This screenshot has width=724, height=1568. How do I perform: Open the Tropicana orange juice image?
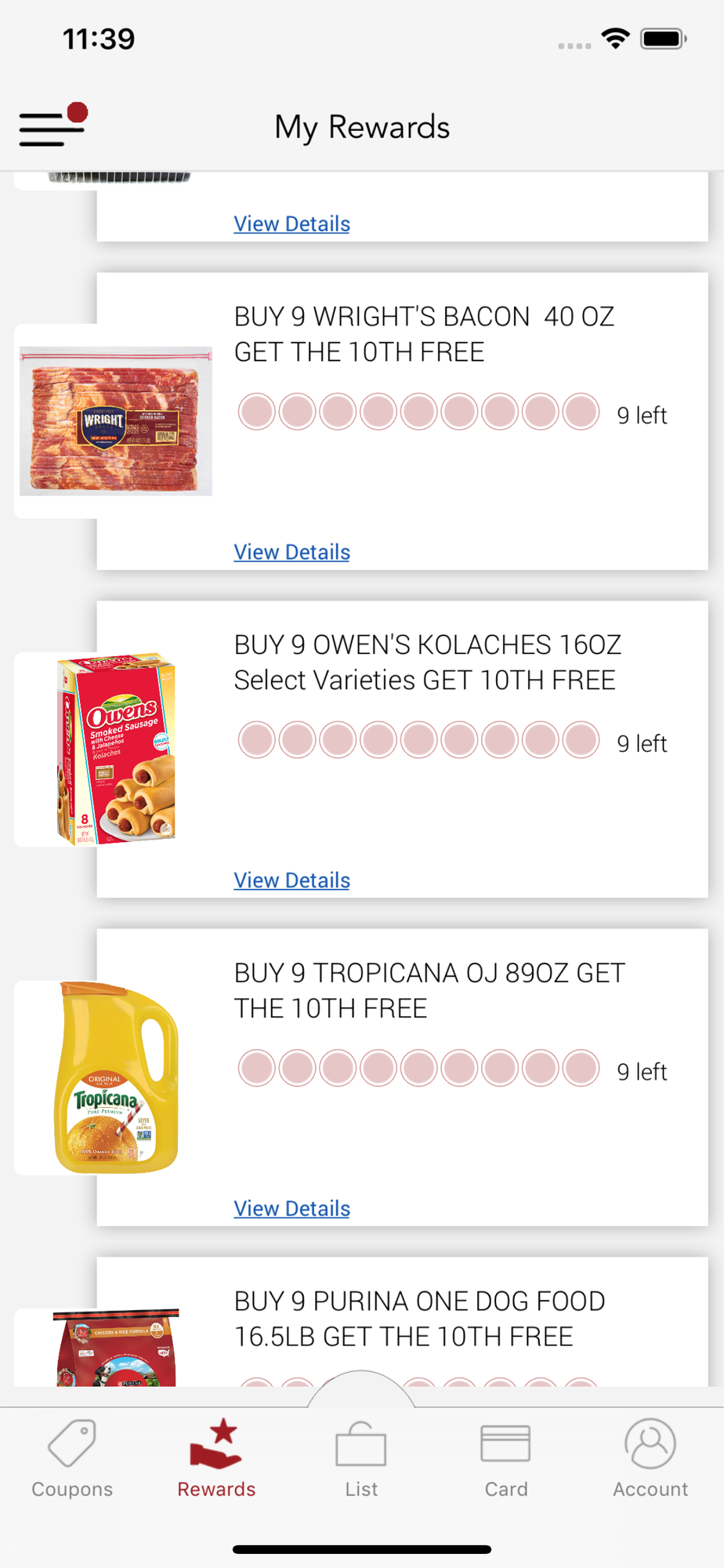click(x=115, y=1078)
